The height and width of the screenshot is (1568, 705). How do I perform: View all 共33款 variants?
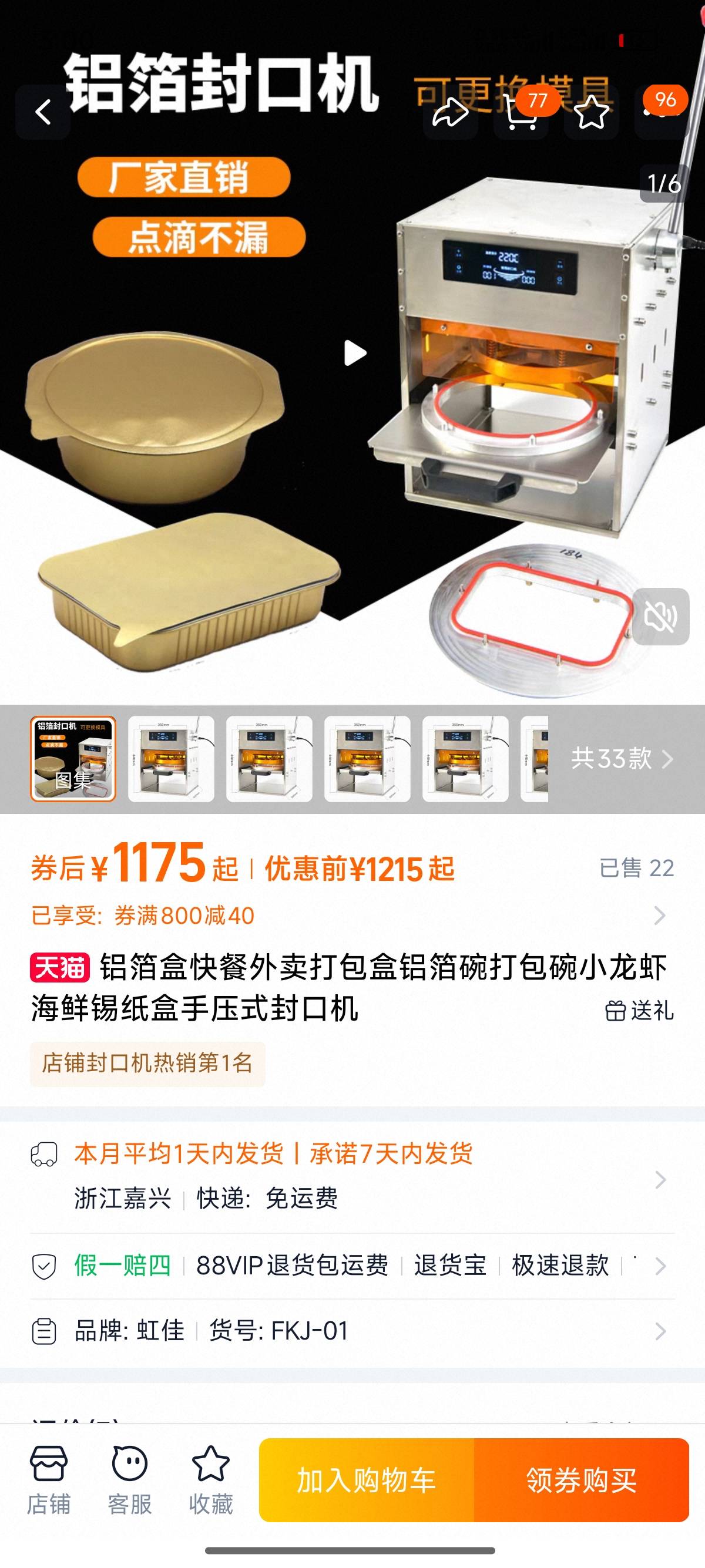point(622,758)
